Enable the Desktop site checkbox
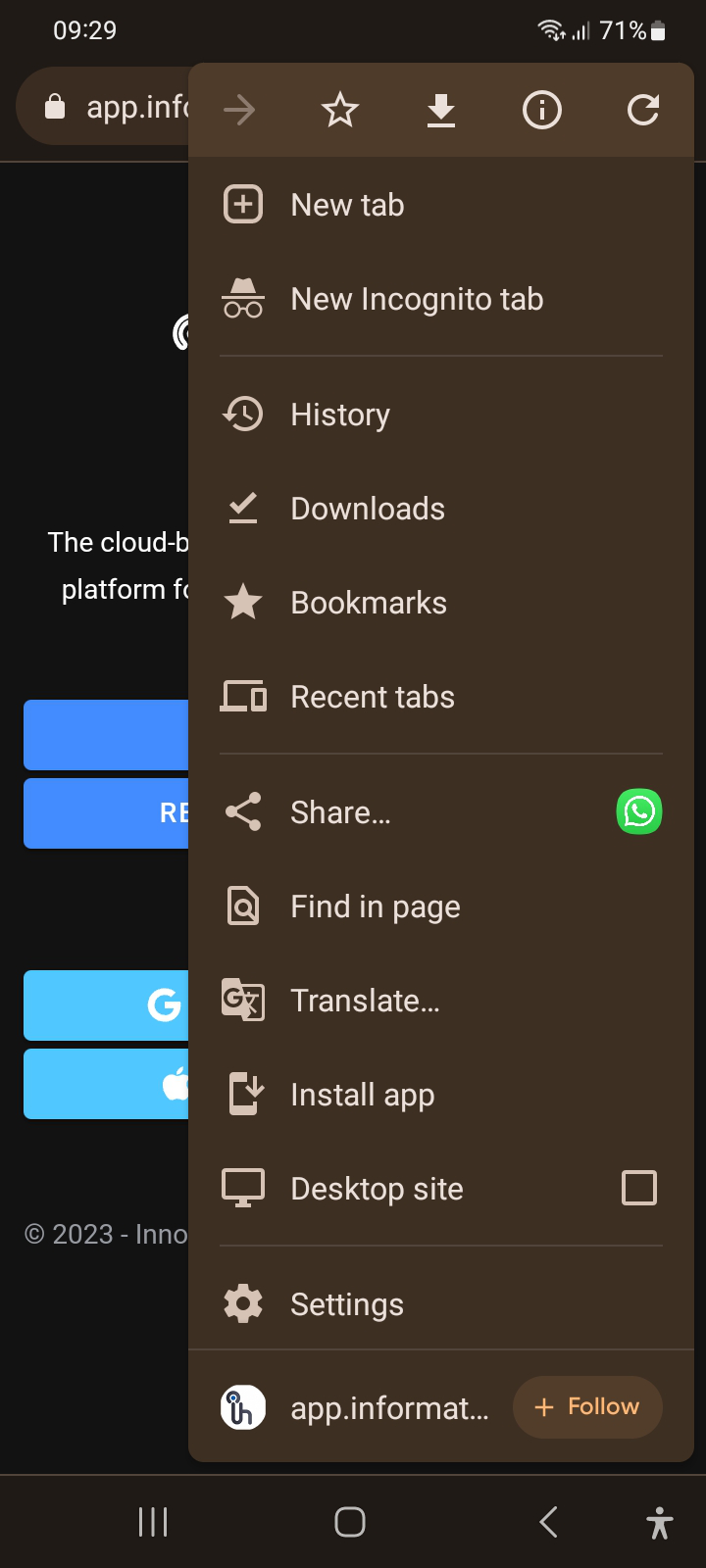The width and height of the screenshot is (706, 1568). point(639,1188)
